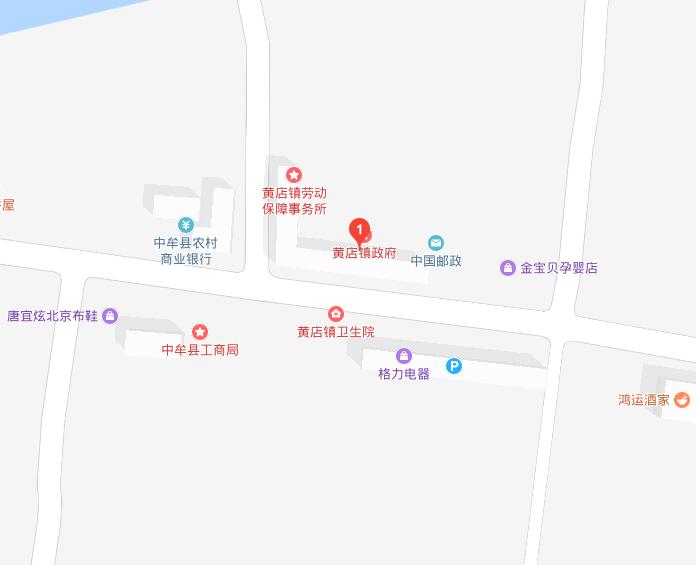Select the 格力电器 store marker
696x565 pixels.
coord(404,356)
